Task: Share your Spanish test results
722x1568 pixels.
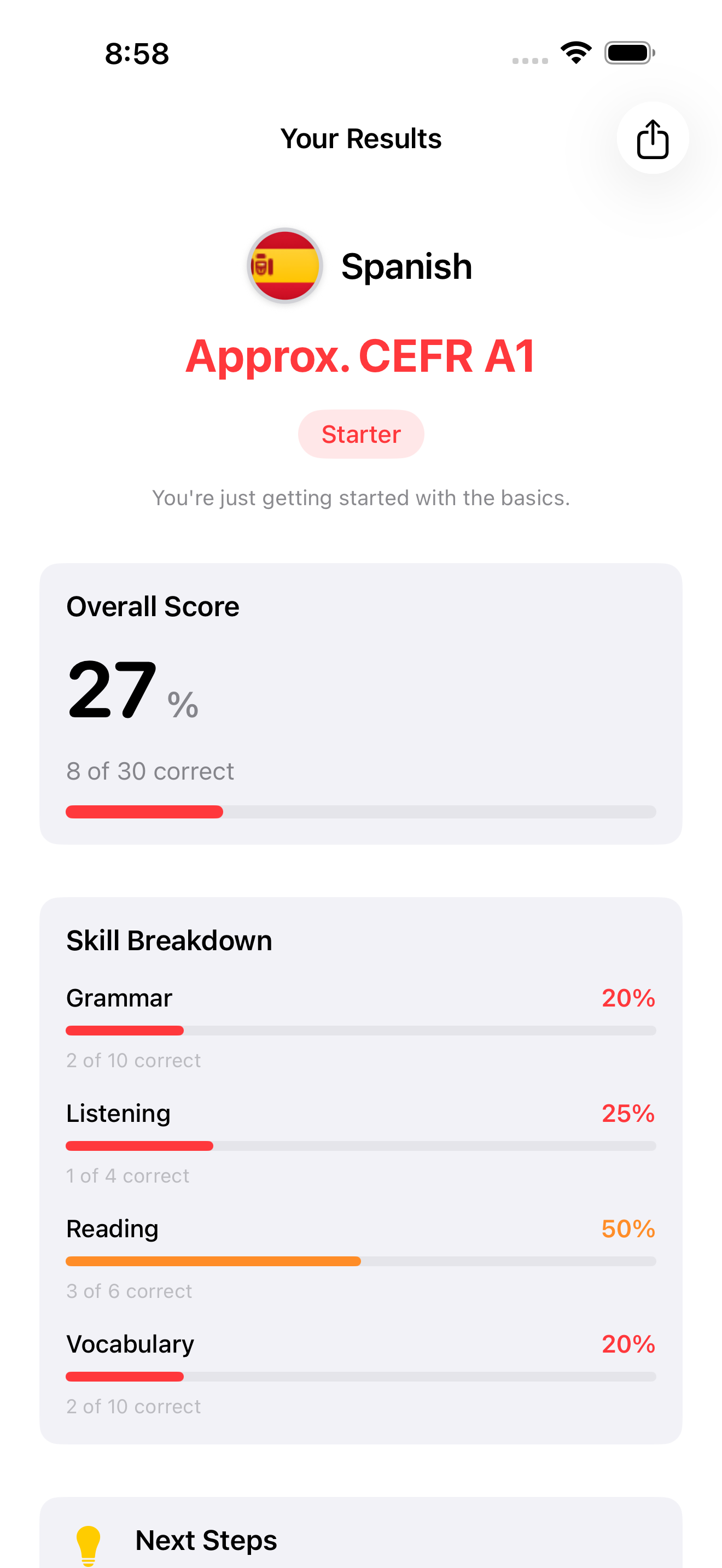Action: (x=652, y=139)
